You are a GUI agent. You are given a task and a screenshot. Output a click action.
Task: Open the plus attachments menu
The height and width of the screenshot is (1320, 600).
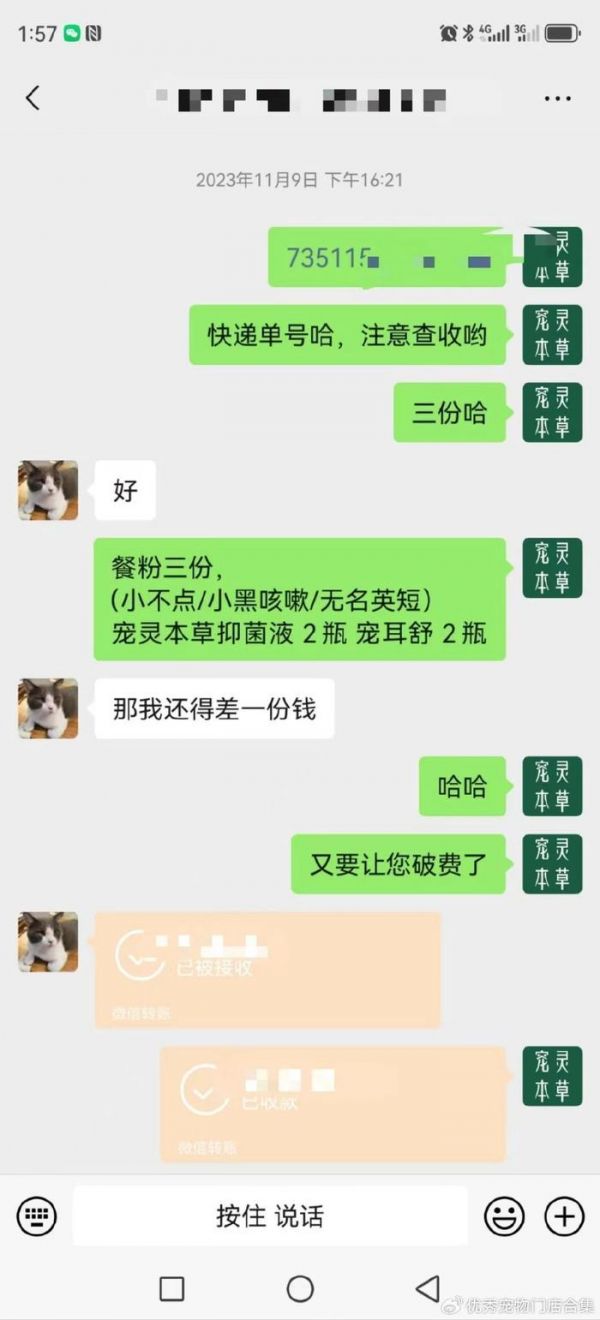[564, 1216]
